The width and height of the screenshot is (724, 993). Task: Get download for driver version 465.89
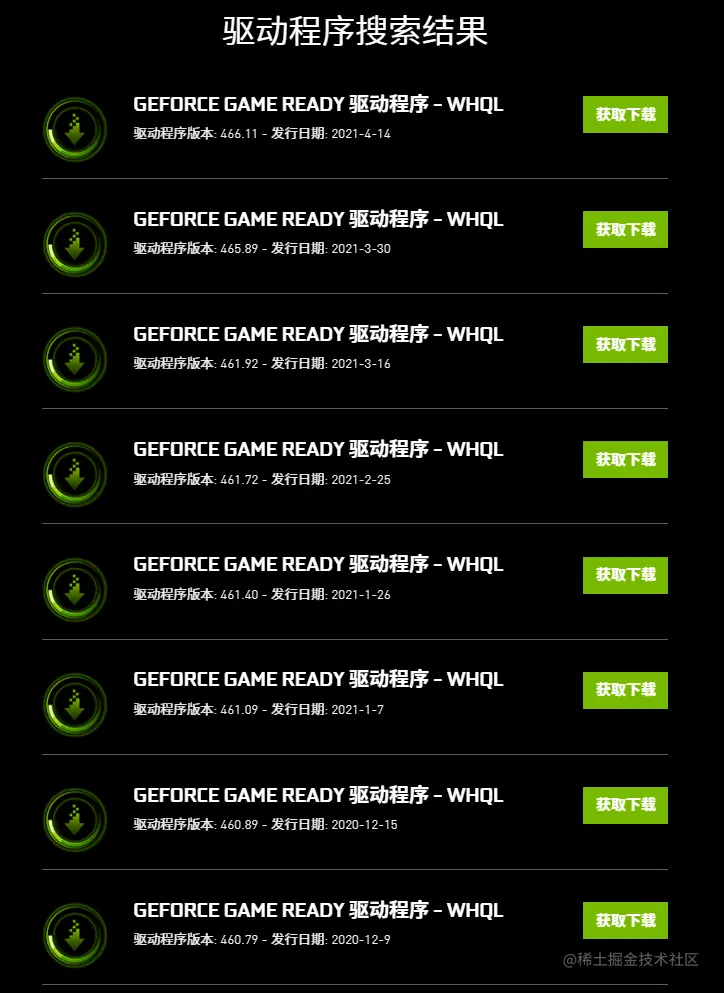[x=625, y=230]
